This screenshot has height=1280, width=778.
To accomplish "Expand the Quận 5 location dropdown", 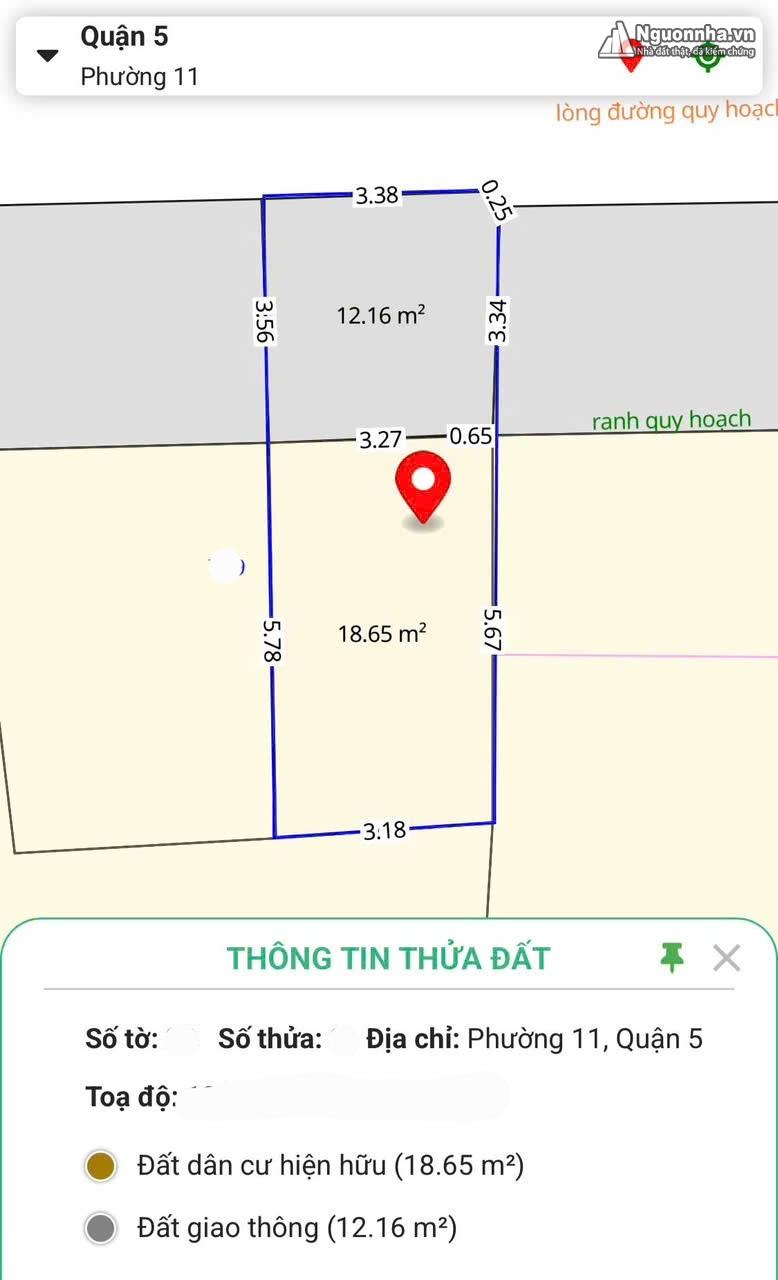I will click(x=47, y=55).
